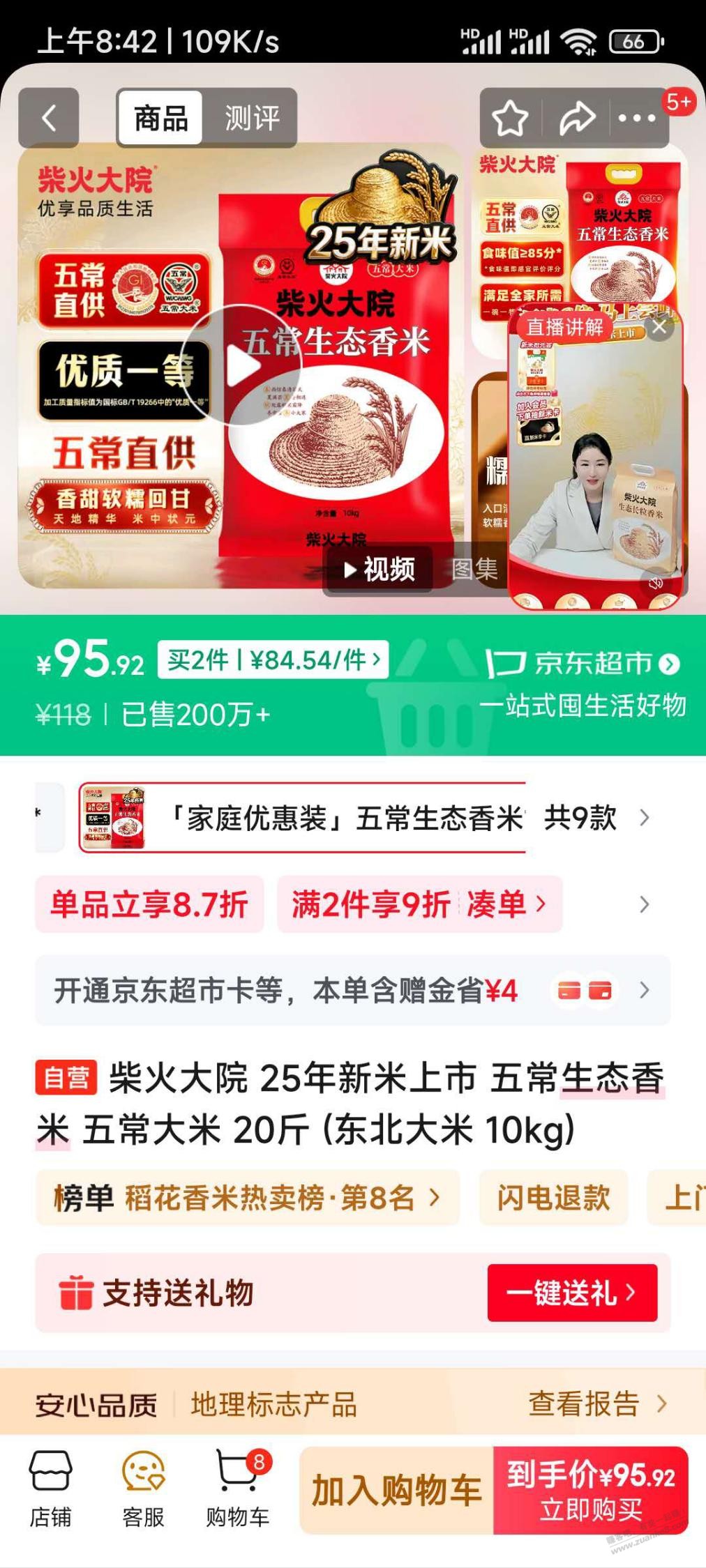Share this product
This screenshot has height=1568, width=706.
[x=578, y=118]
